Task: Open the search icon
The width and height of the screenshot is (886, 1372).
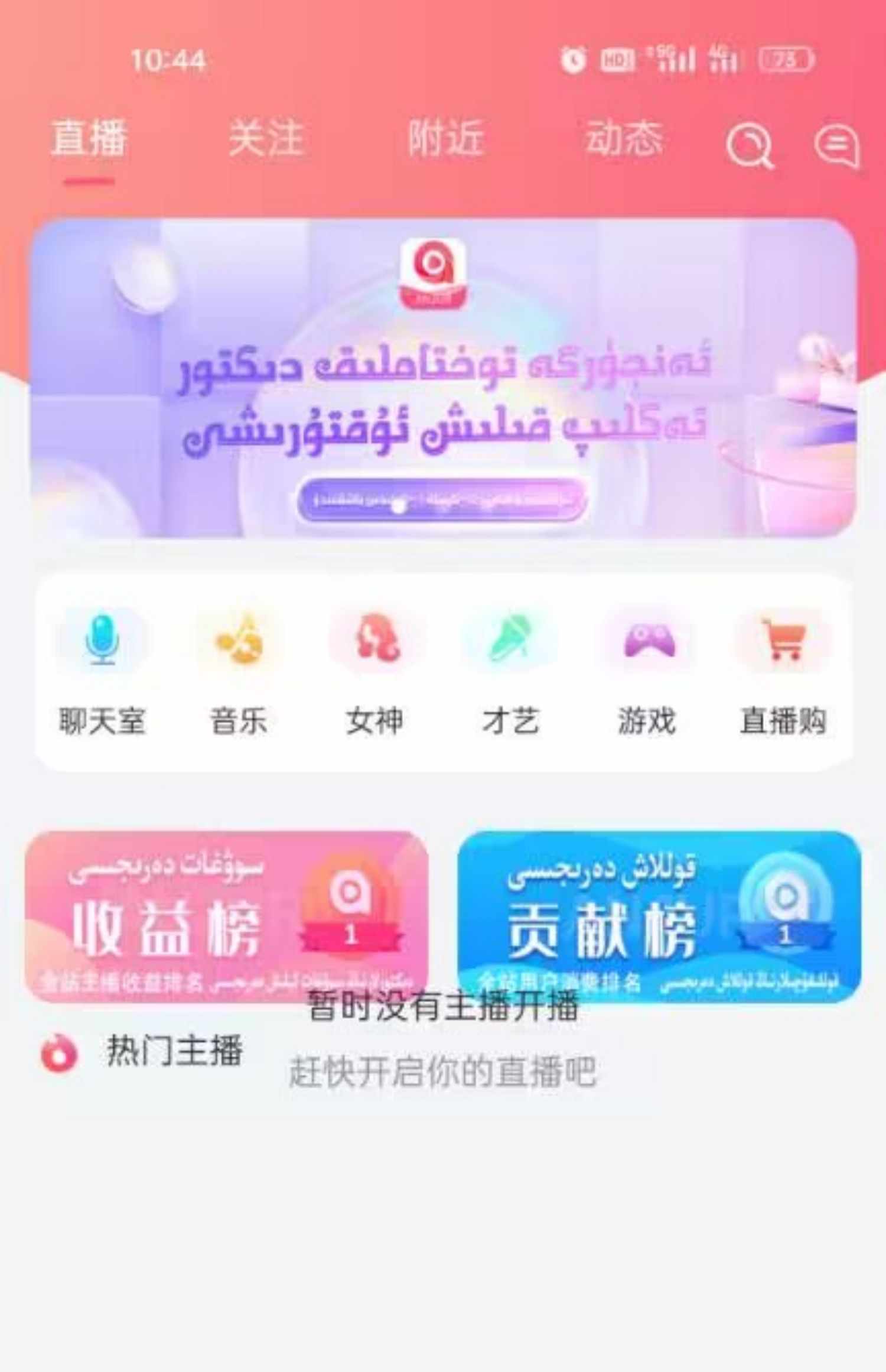Action: pos(749,146)
